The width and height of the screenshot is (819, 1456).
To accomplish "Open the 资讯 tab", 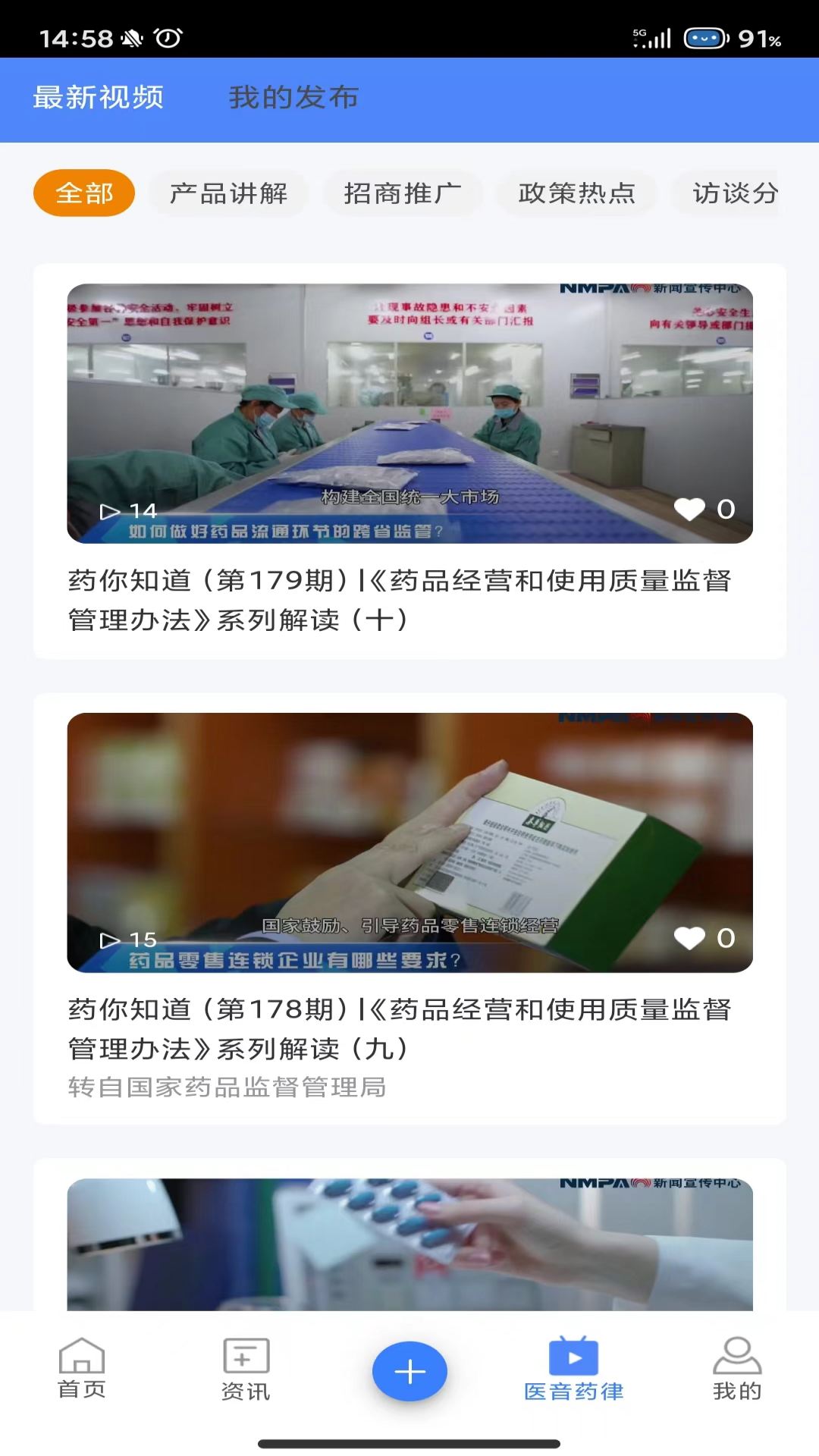I will [x=246, y=1369].
